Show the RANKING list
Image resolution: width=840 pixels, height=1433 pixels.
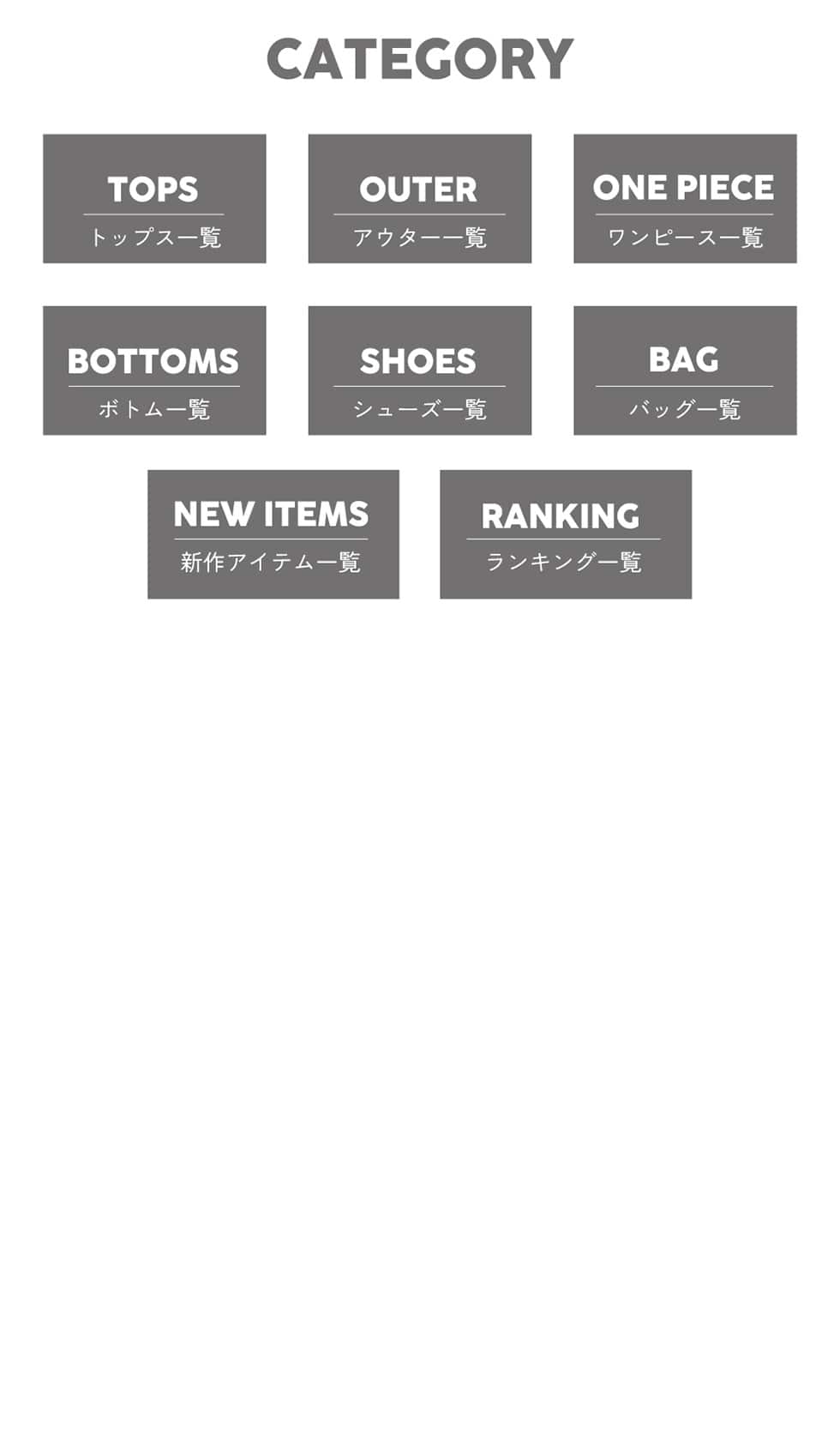coord(565,533)
